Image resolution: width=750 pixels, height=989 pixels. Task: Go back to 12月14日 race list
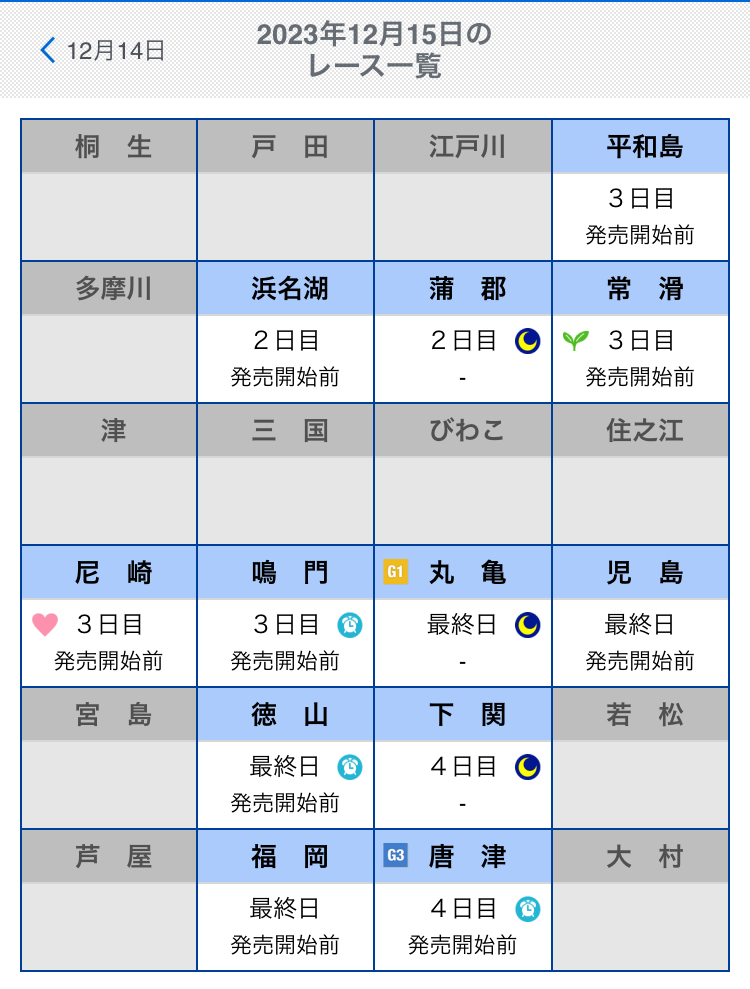[103, 51]
